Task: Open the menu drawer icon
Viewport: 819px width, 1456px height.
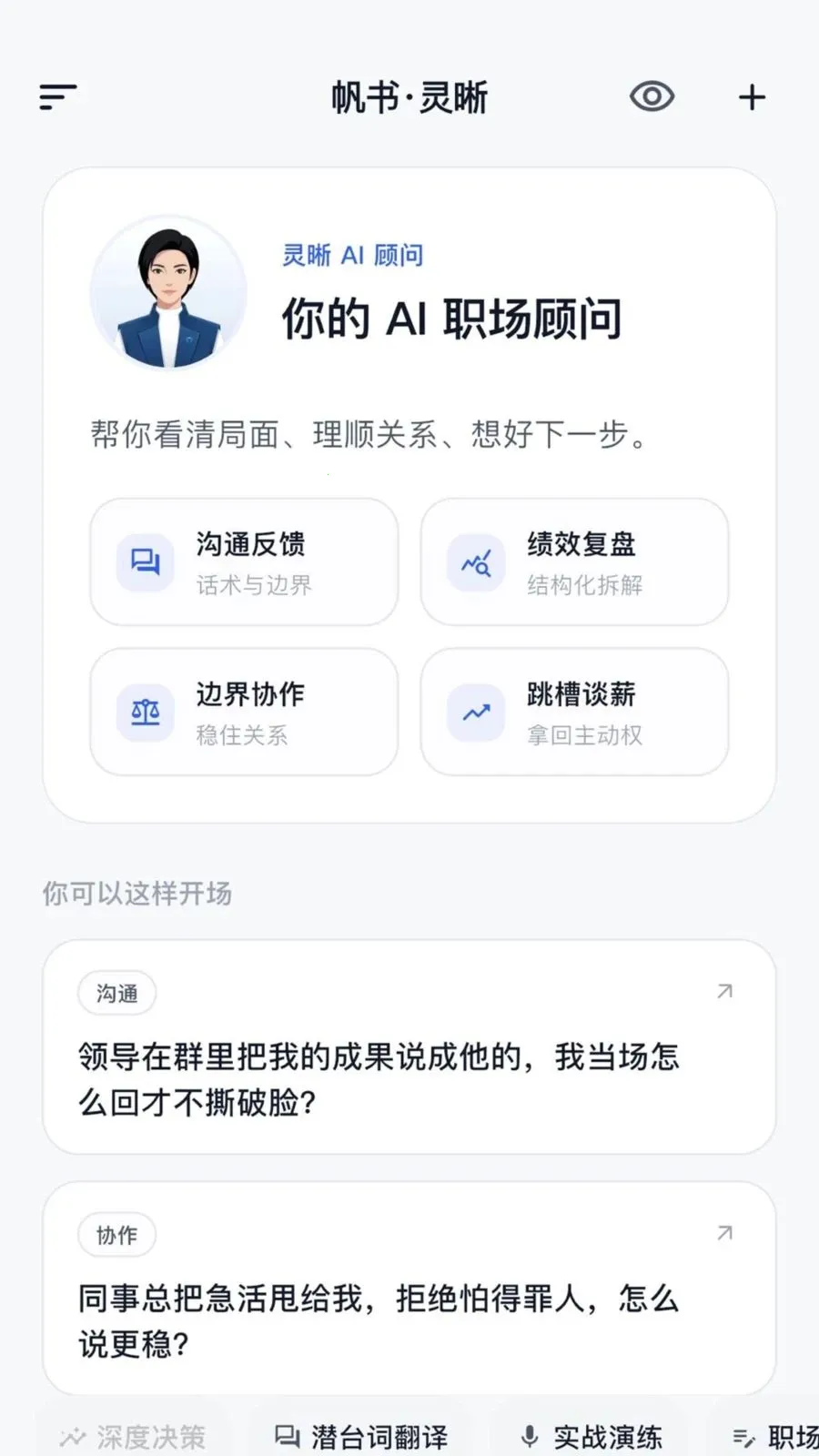Action: click(58, 96)
